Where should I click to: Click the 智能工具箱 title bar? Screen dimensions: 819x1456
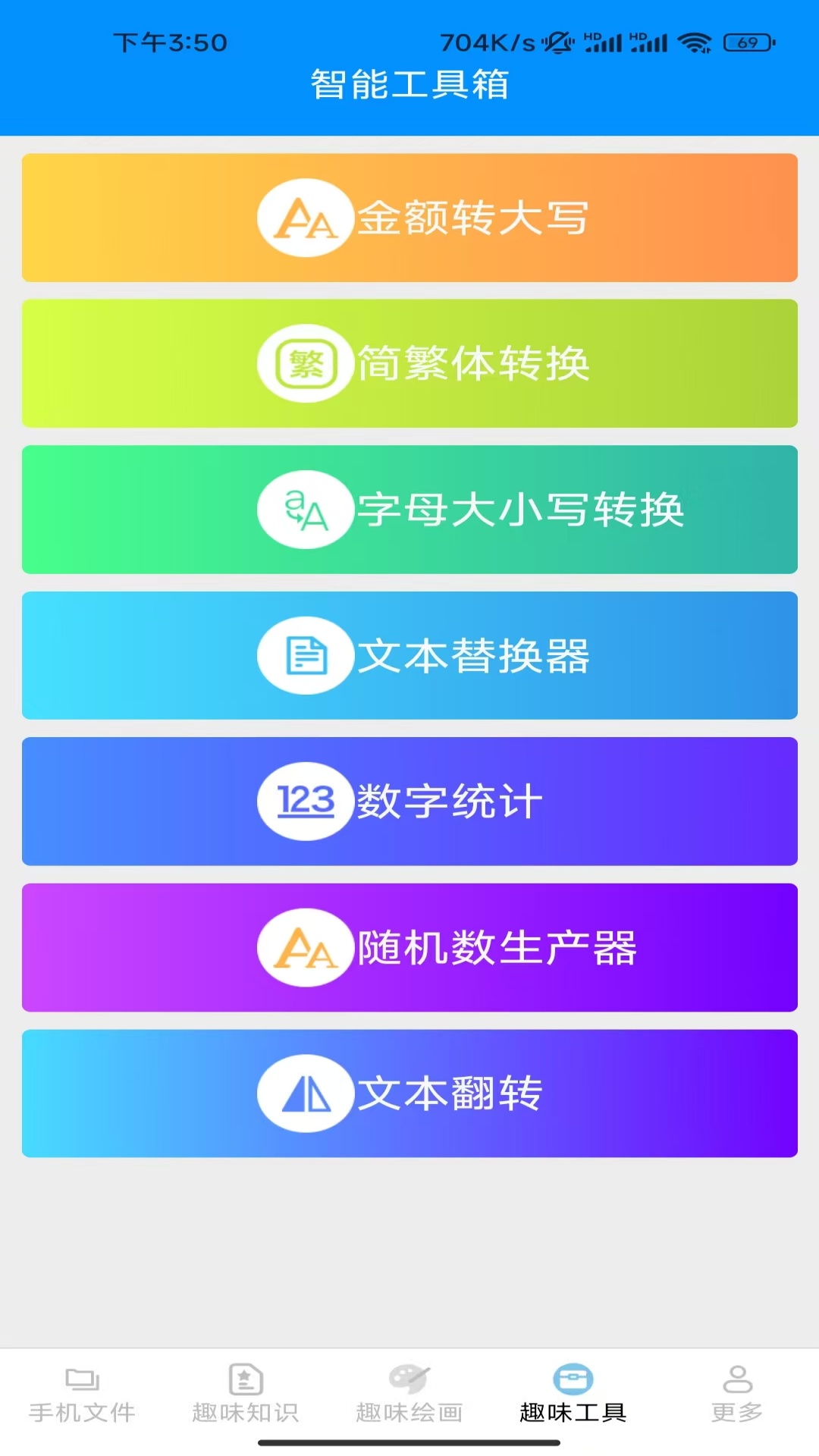tap(409, 86)
